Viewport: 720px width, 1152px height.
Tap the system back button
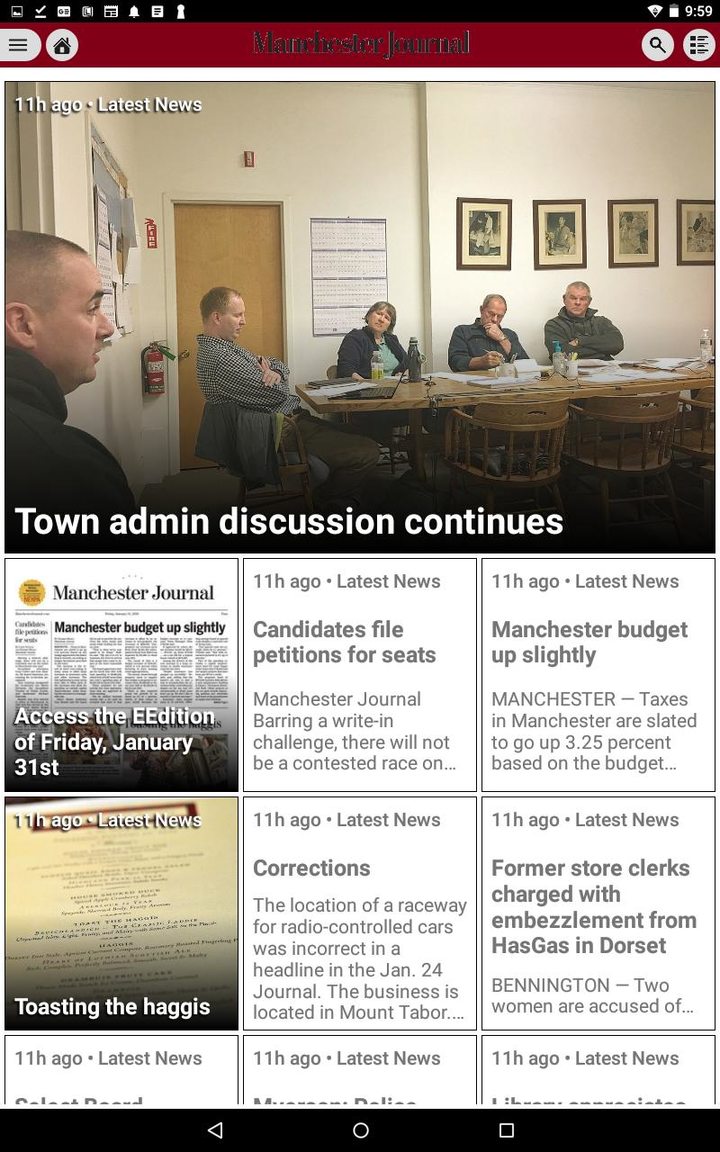(215, 1130)
